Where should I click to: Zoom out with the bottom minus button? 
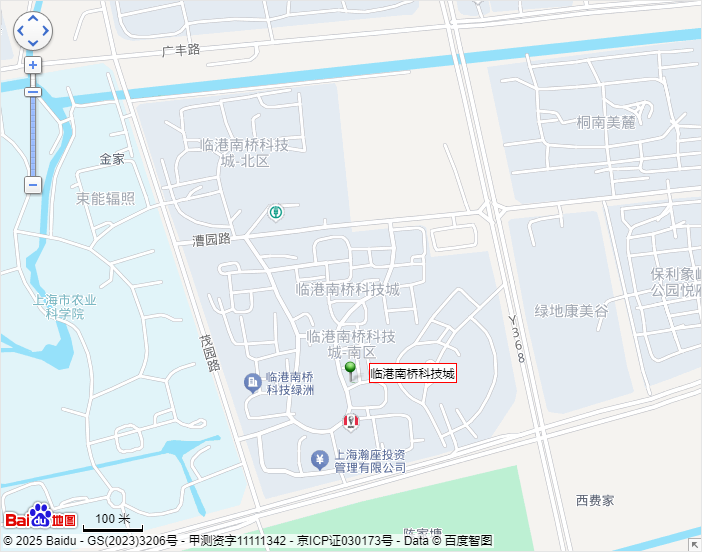coord(33,185)
